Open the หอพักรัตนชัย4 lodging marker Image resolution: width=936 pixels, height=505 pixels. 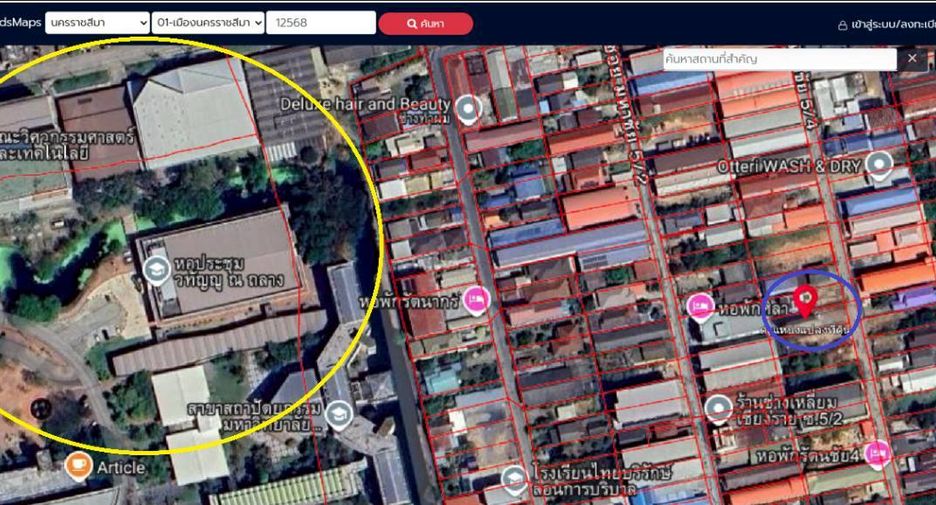(x=878, y=455)
